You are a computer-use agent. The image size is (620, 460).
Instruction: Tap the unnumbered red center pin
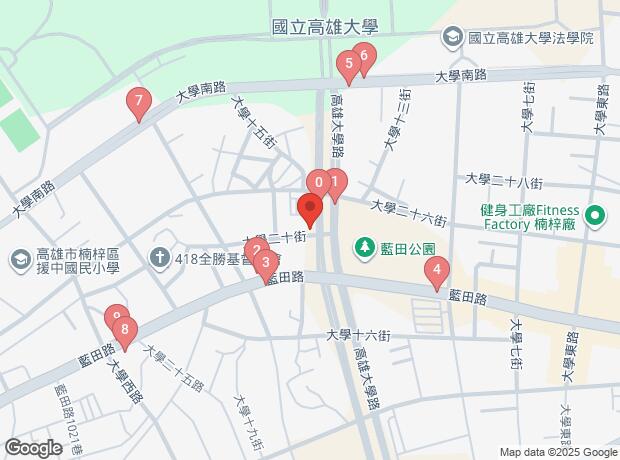(310, 211)
